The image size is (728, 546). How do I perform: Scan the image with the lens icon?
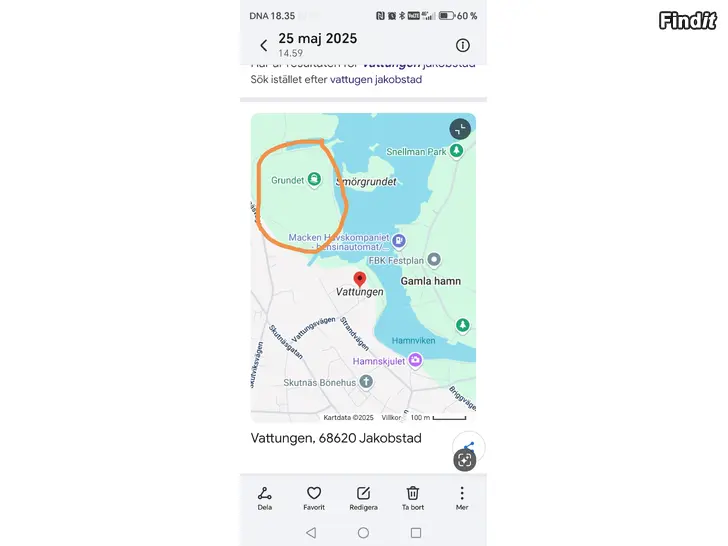coord(464,460)
